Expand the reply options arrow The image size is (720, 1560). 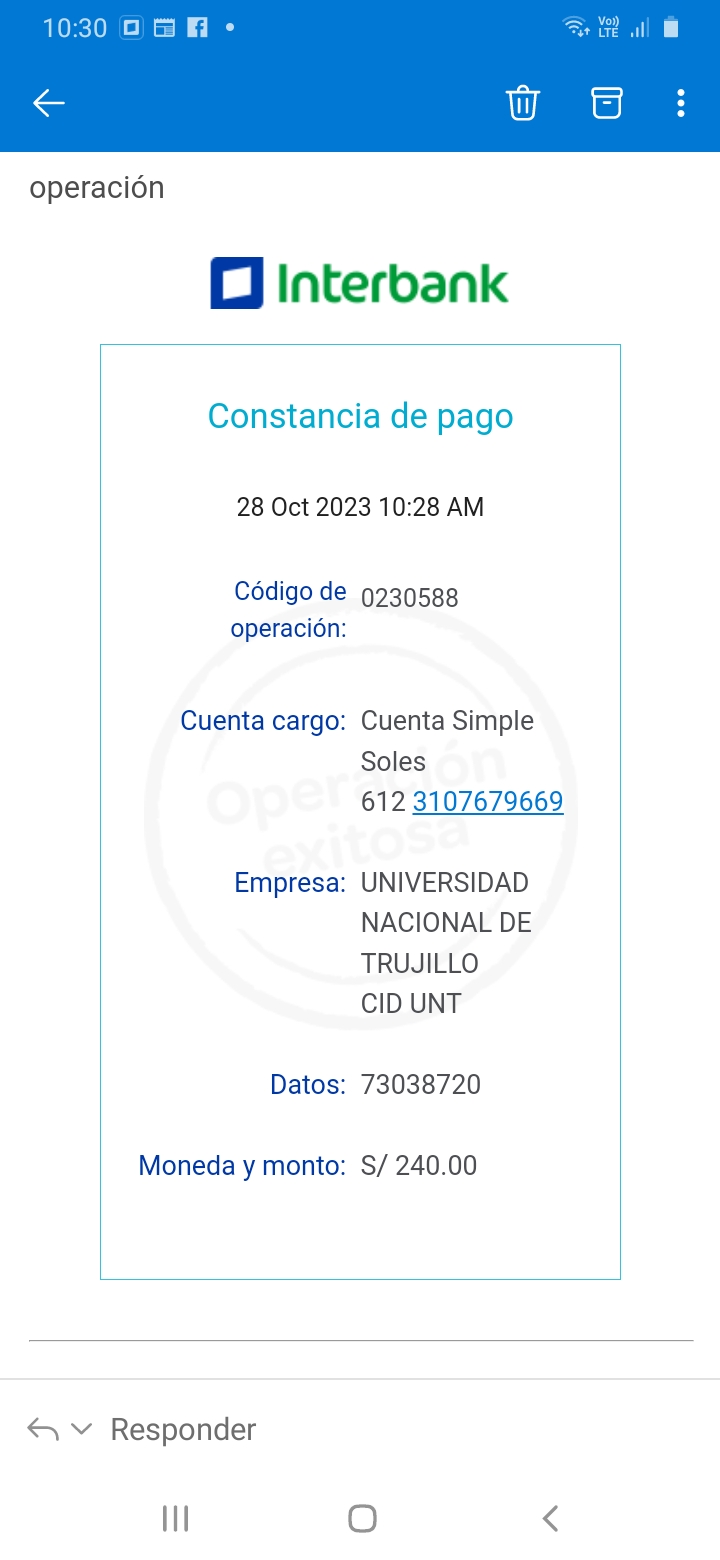(82, 1430)
